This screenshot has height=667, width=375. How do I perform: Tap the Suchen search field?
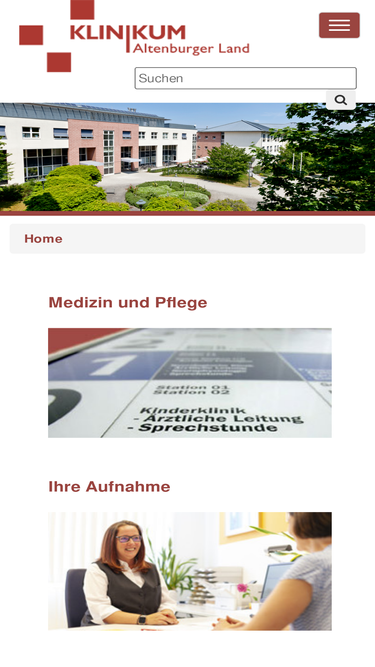[246, 78]
